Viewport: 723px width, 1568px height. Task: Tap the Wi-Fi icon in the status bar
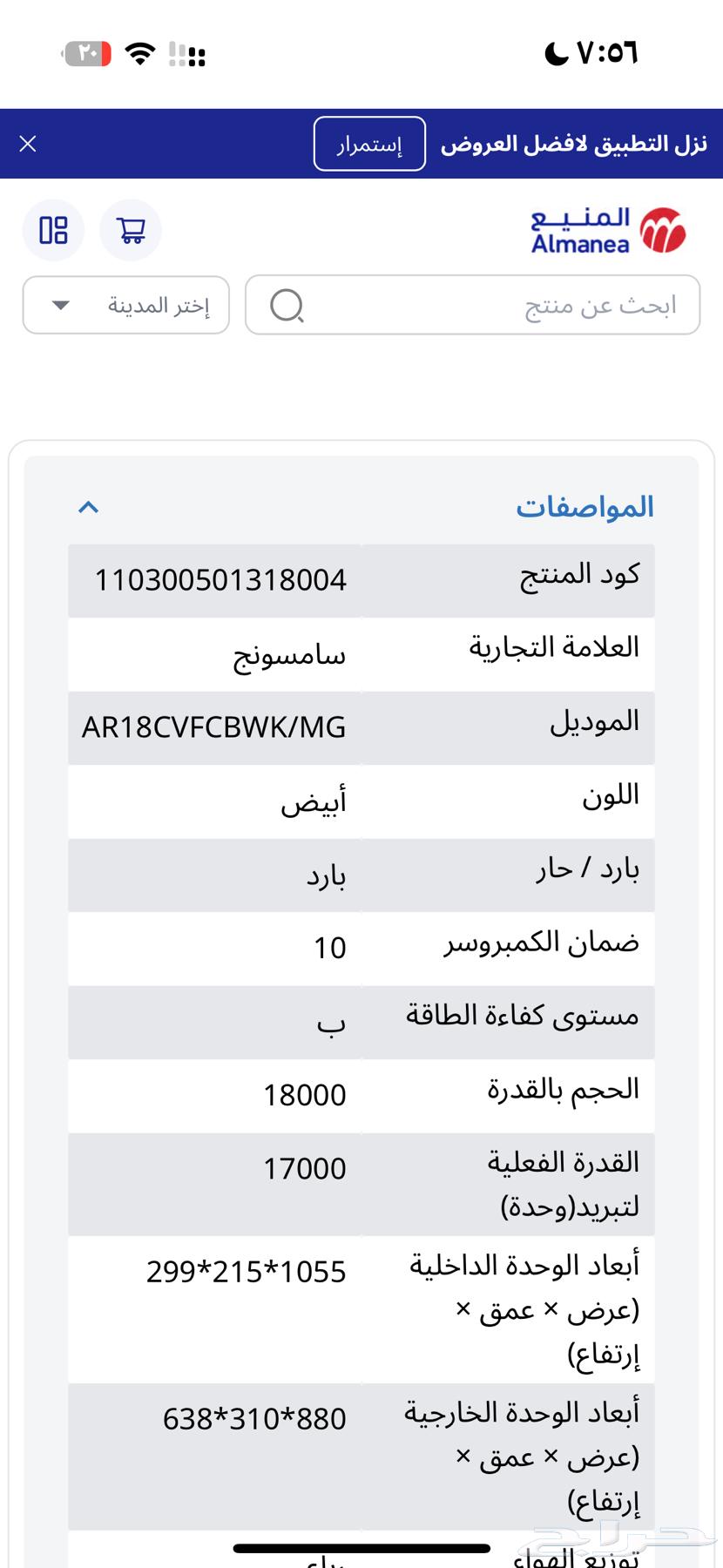pyautogui.click(x=142, y=54)
